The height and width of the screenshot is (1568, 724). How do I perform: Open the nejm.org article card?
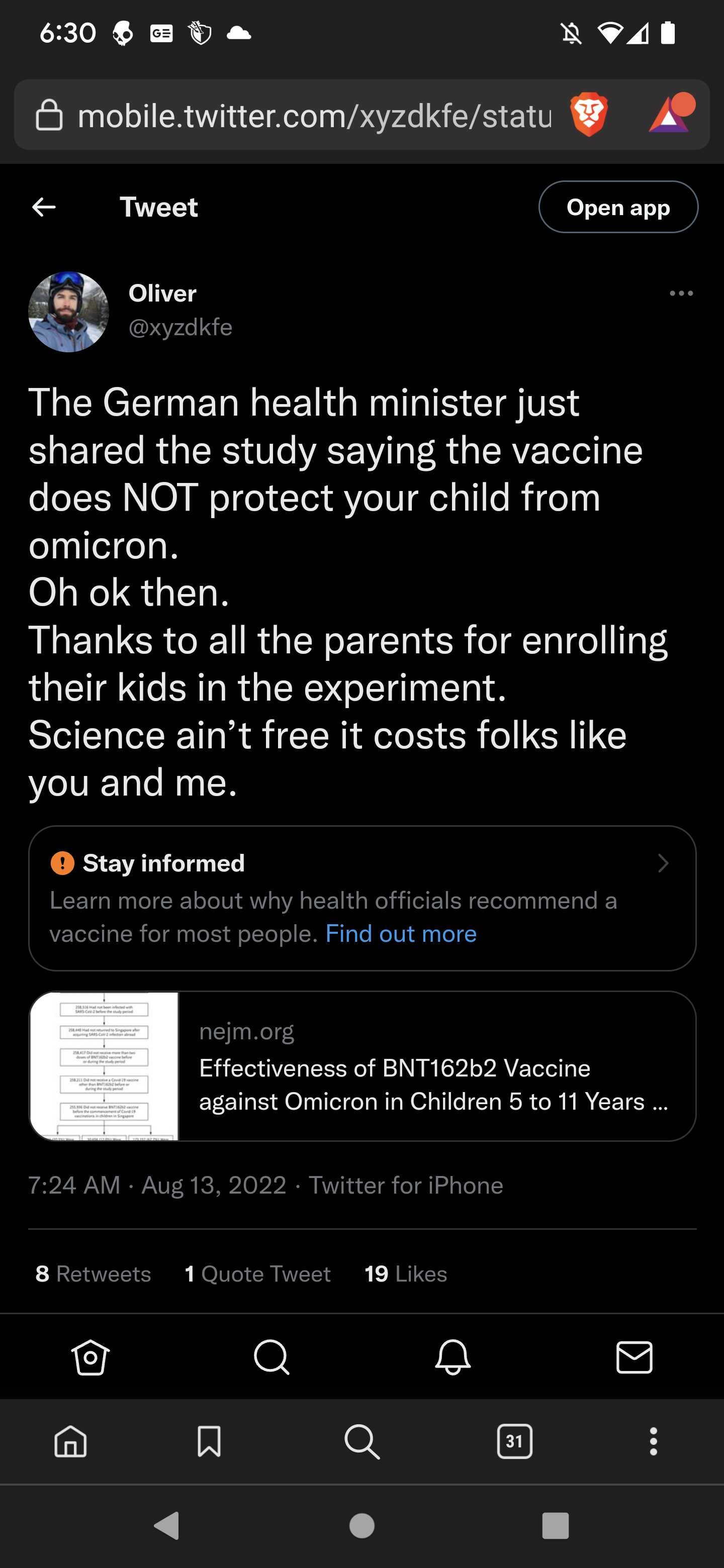[363, 1066]
